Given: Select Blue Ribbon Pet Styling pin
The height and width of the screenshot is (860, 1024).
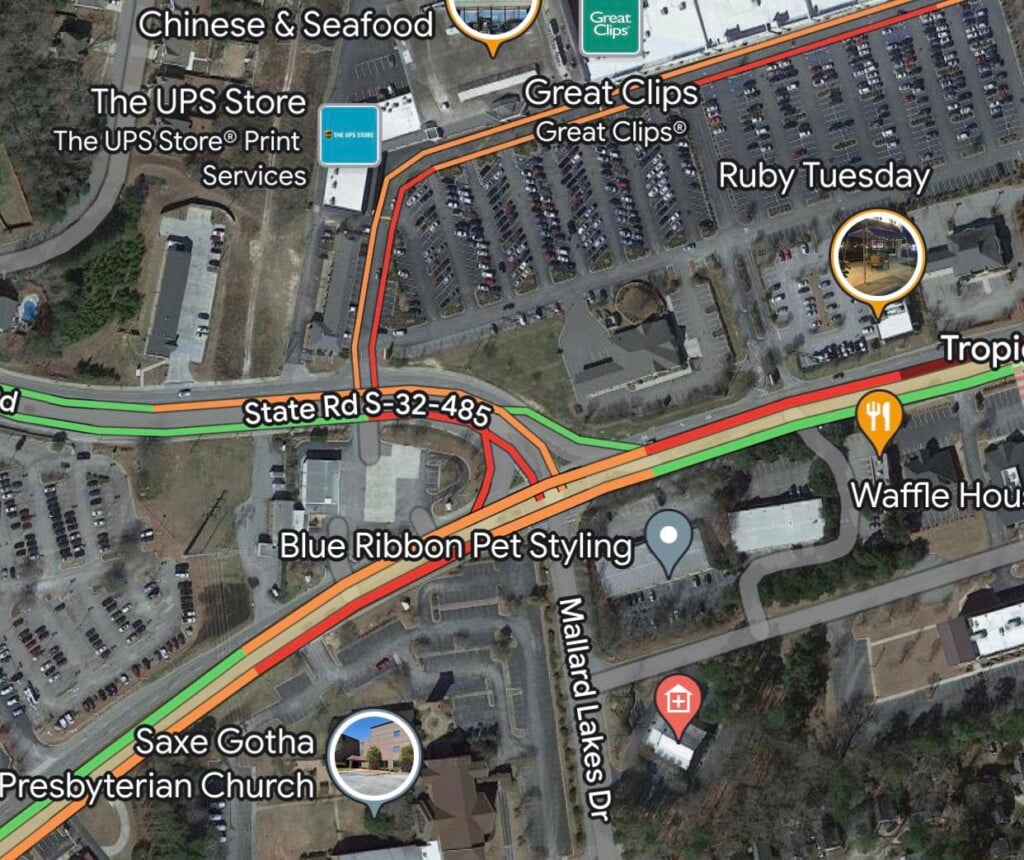Looking at the screenshot, I should [669, 538].
